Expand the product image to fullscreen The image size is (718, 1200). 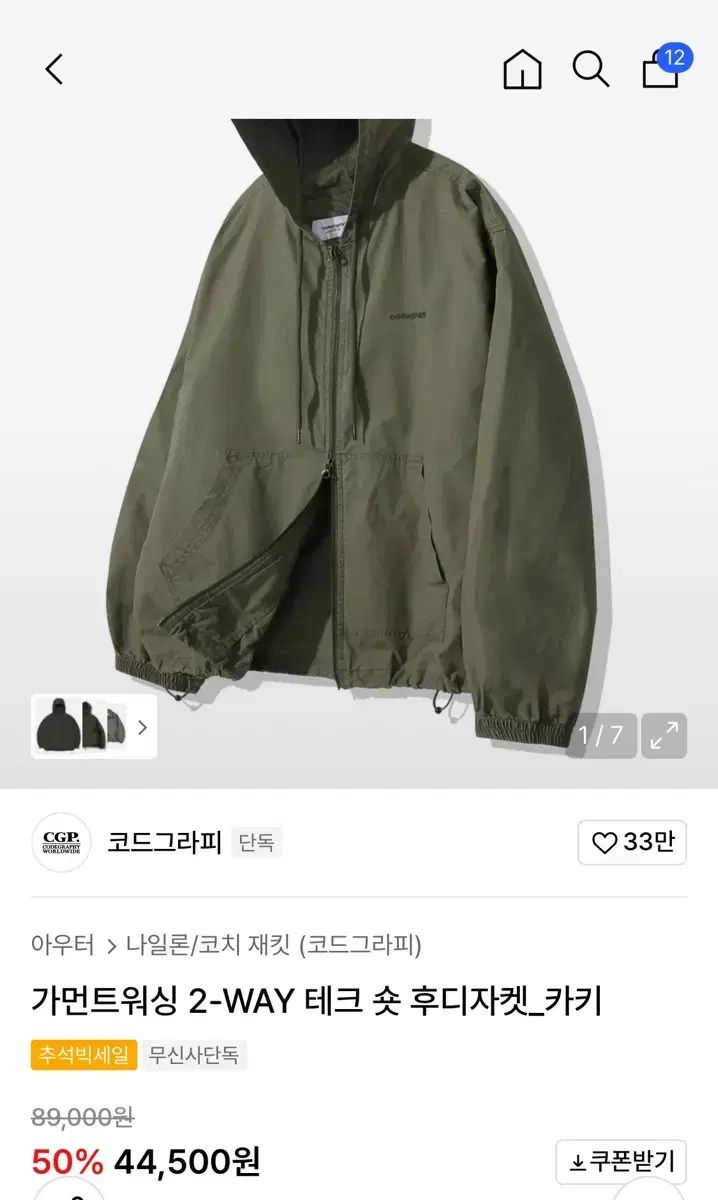(x=664, y=736)
